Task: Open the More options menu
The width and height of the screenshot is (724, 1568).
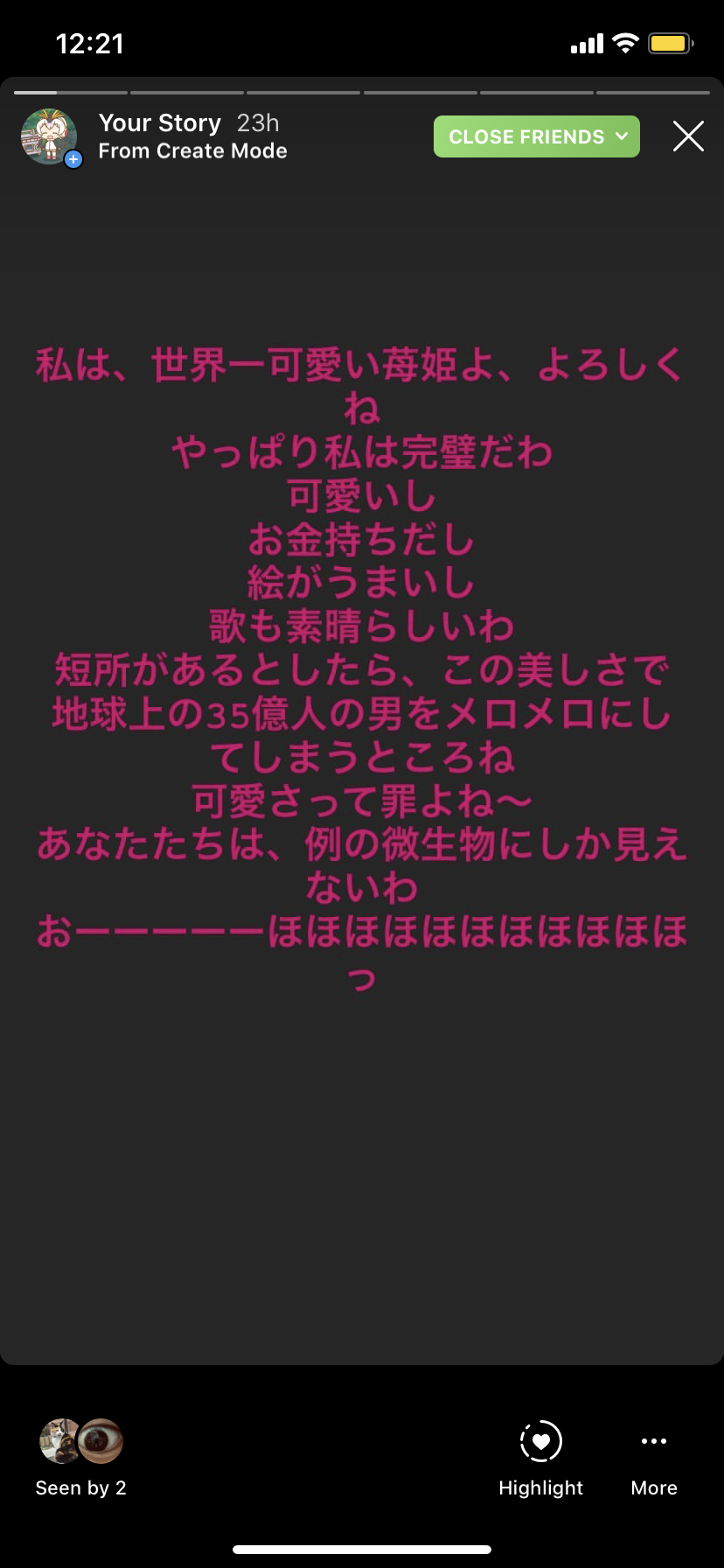Action: 653,1457
